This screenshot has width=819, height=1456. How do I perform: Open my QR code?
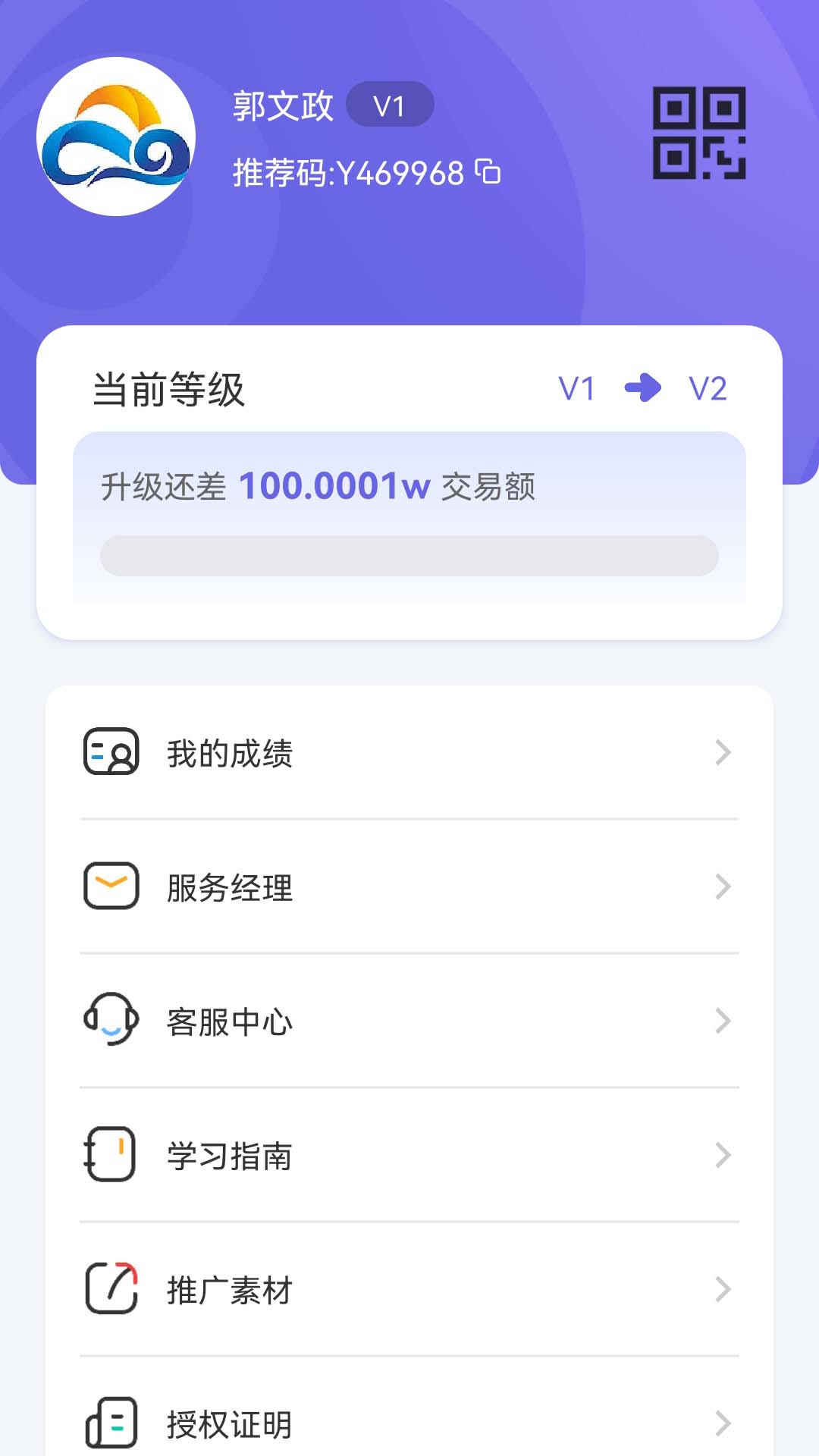tap(698, 133)
